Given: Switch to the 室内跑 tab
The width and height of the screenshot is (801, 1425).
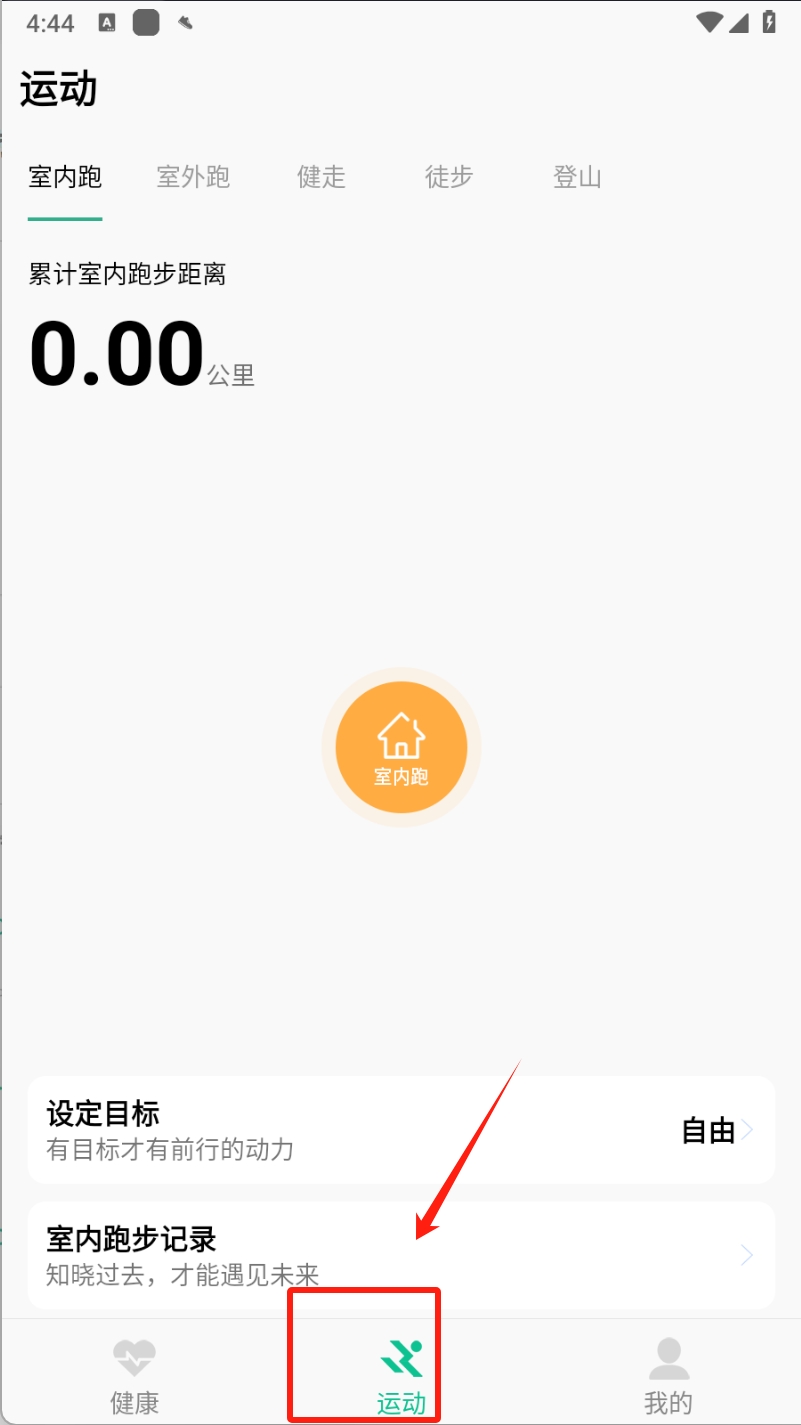Looking at the screenshot, I should (x=65, y=178).
